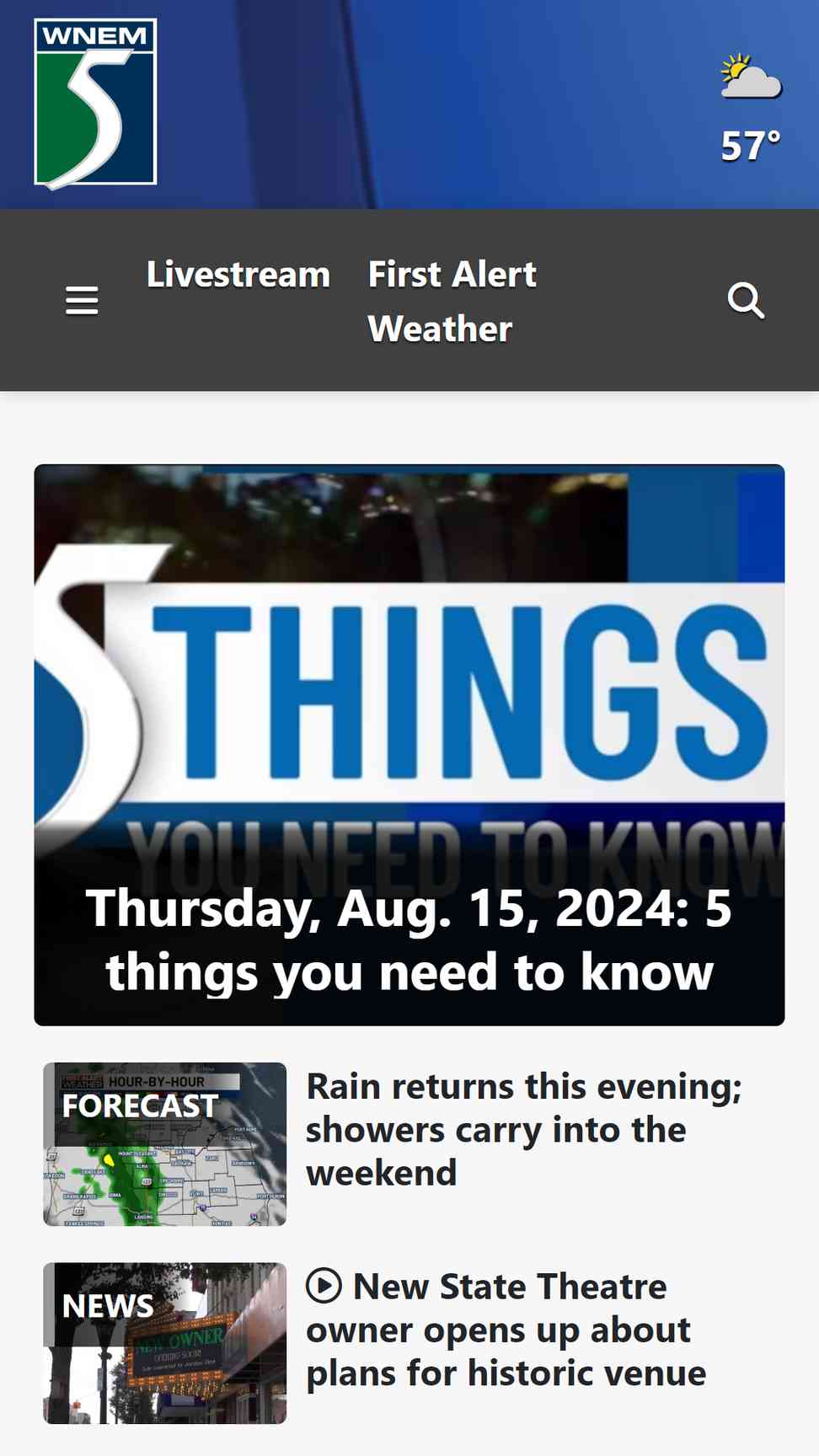Open the 57° weather widget
Viewport: 819px width, 1456px height.
click(751, 108)
